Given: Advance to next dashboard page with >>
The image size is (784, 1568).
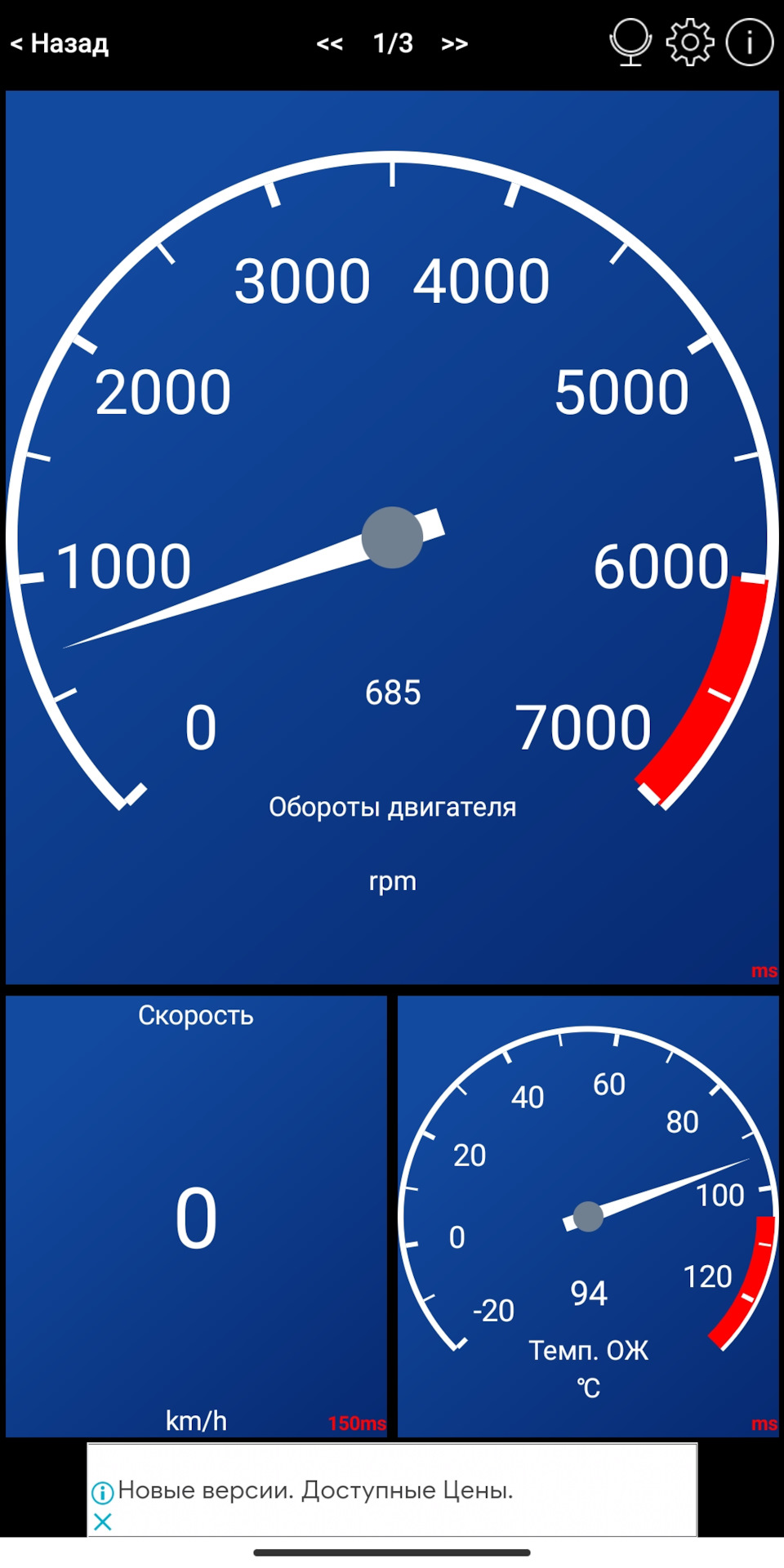Looking at the screenshot, I should tap(455, 42).
